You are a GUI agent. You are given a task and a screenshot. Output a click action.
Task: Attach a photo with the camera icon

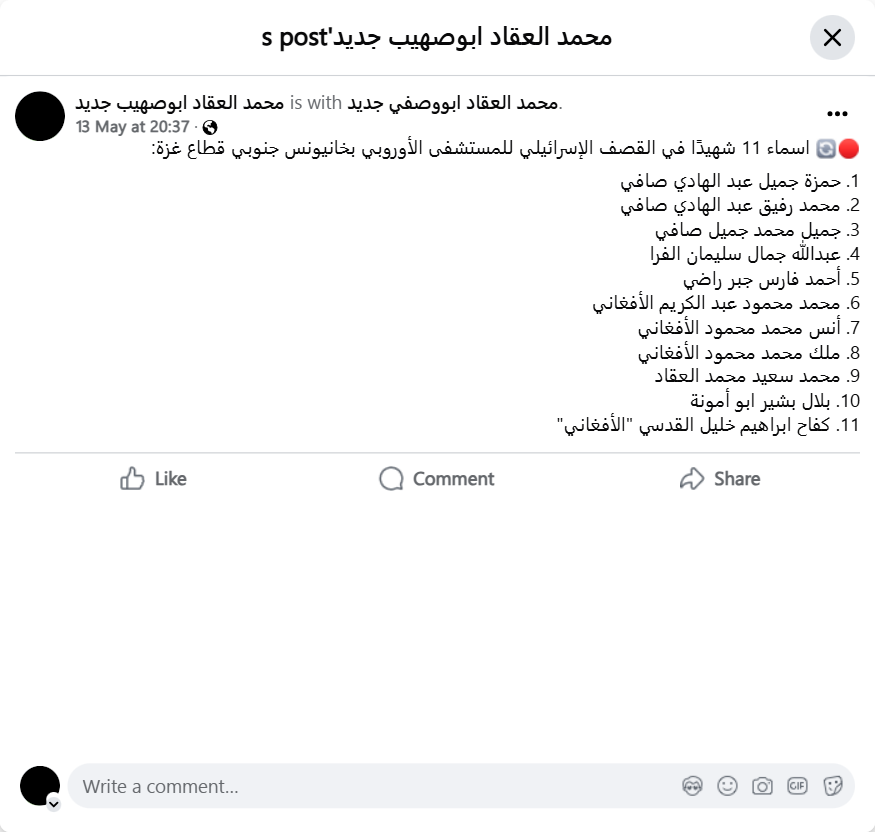pyautogui.click(x=762, y=786)
